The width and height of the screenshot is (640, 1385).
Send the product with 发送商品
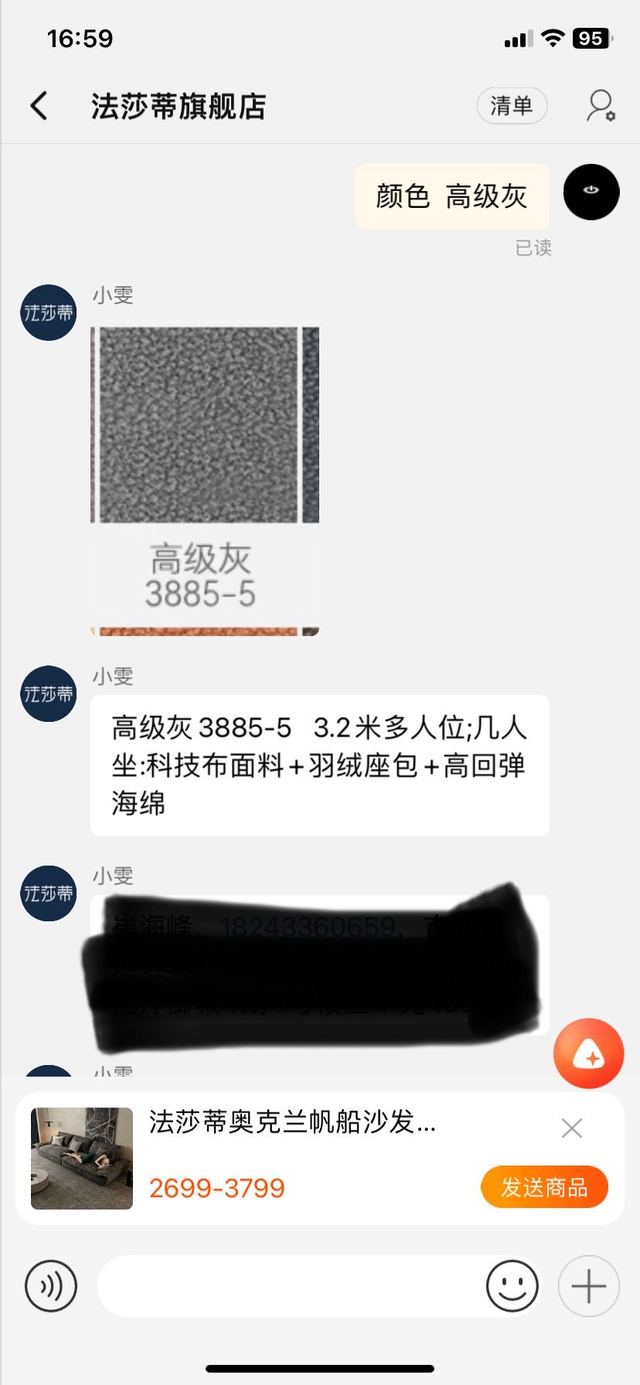pyautogui.click(x=544, y=1187)
